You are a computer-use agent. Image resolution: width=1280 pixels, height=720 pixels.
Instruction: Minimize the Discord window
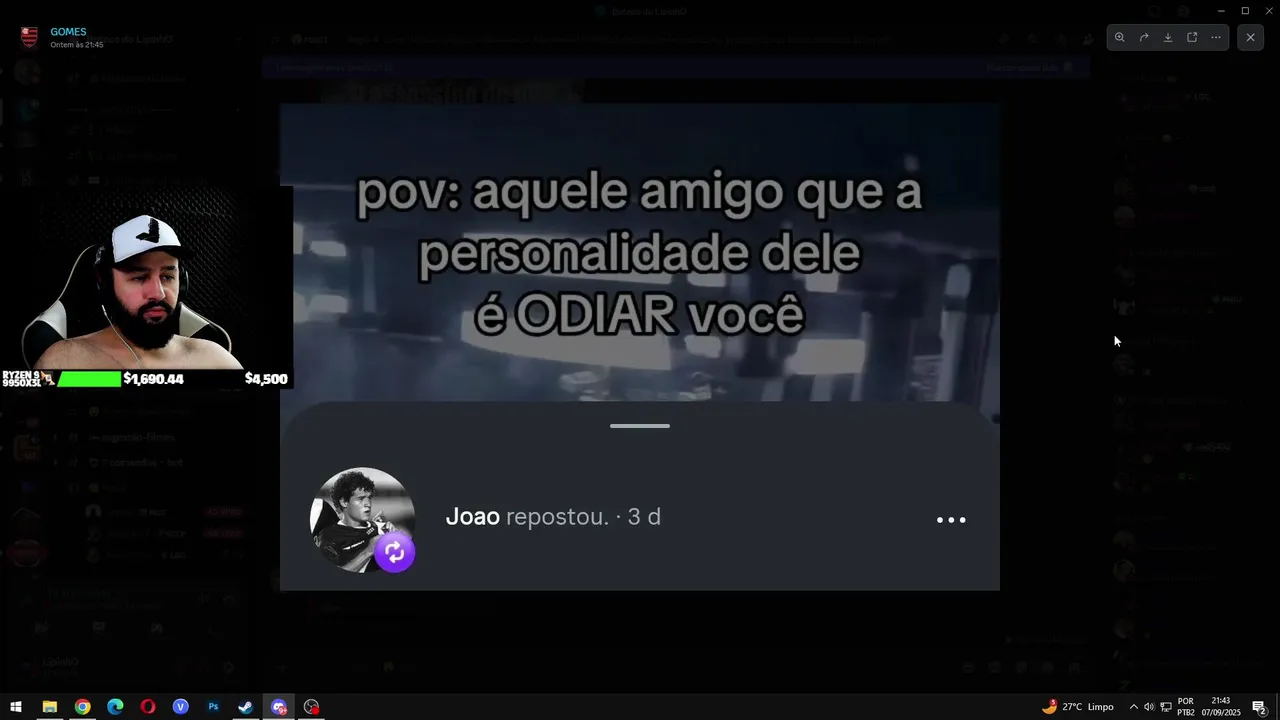tap(1221, 10)
